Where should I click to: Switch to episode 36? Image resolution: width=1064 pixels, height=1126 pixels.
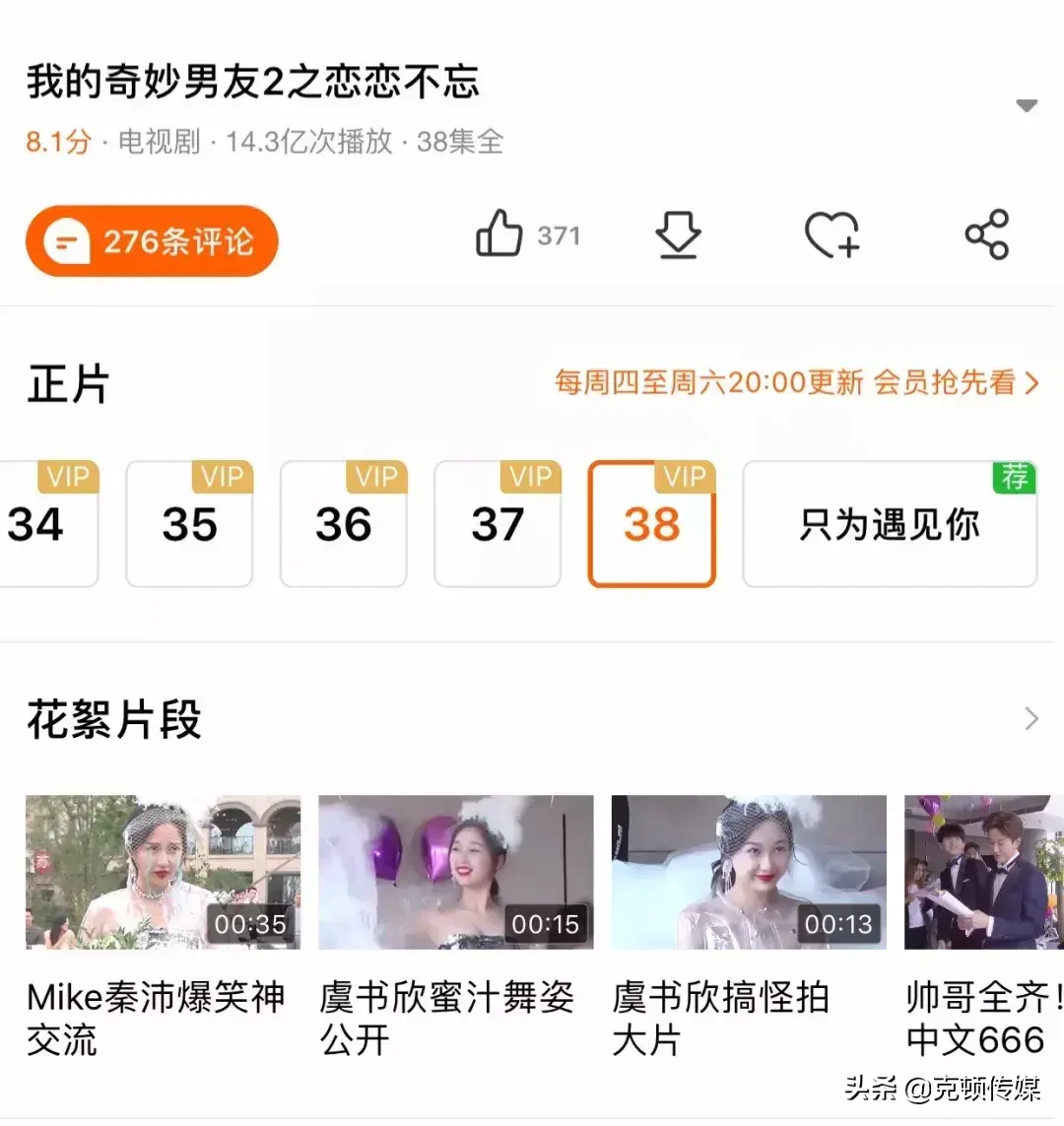pyautogui.click(x=343, y=524)
